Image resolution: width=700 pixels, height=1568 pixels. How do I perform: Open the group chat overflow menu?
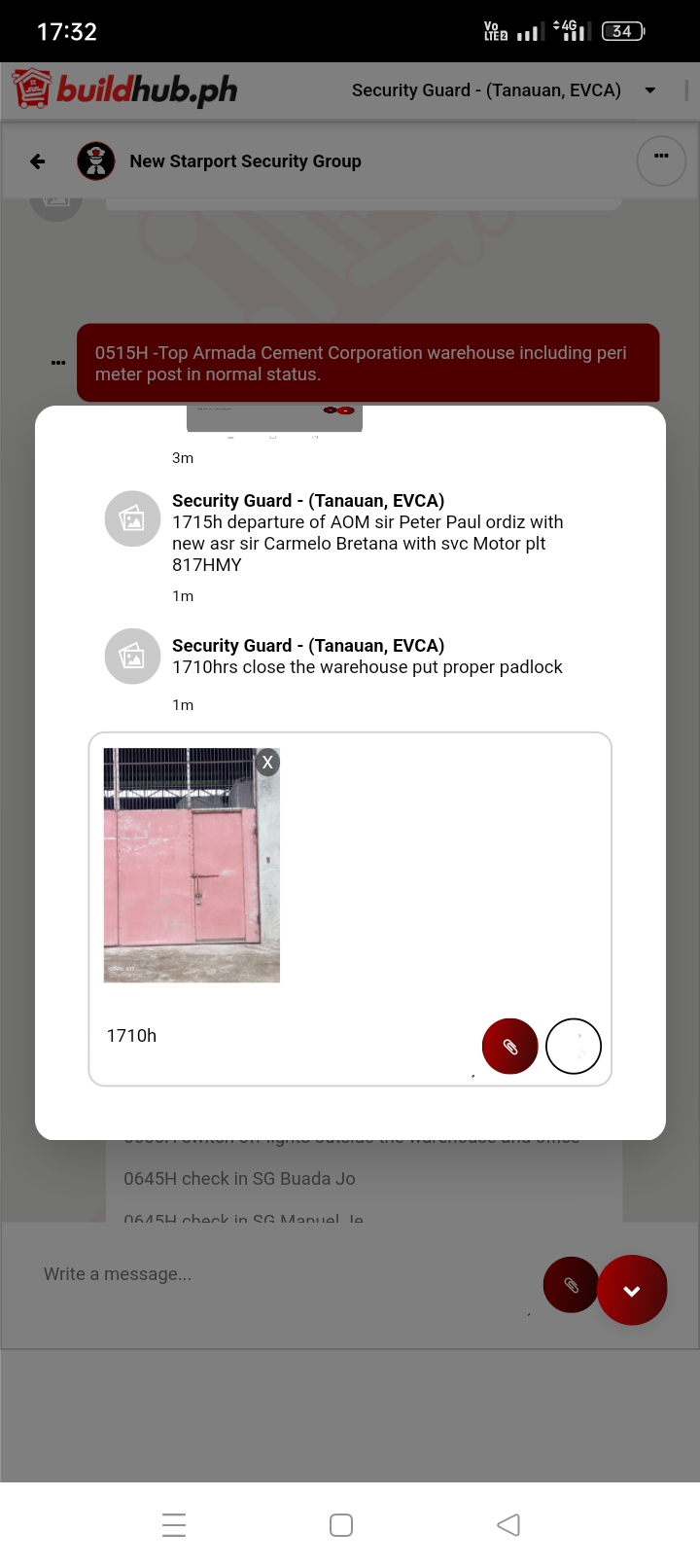click(x=661, y=160)
